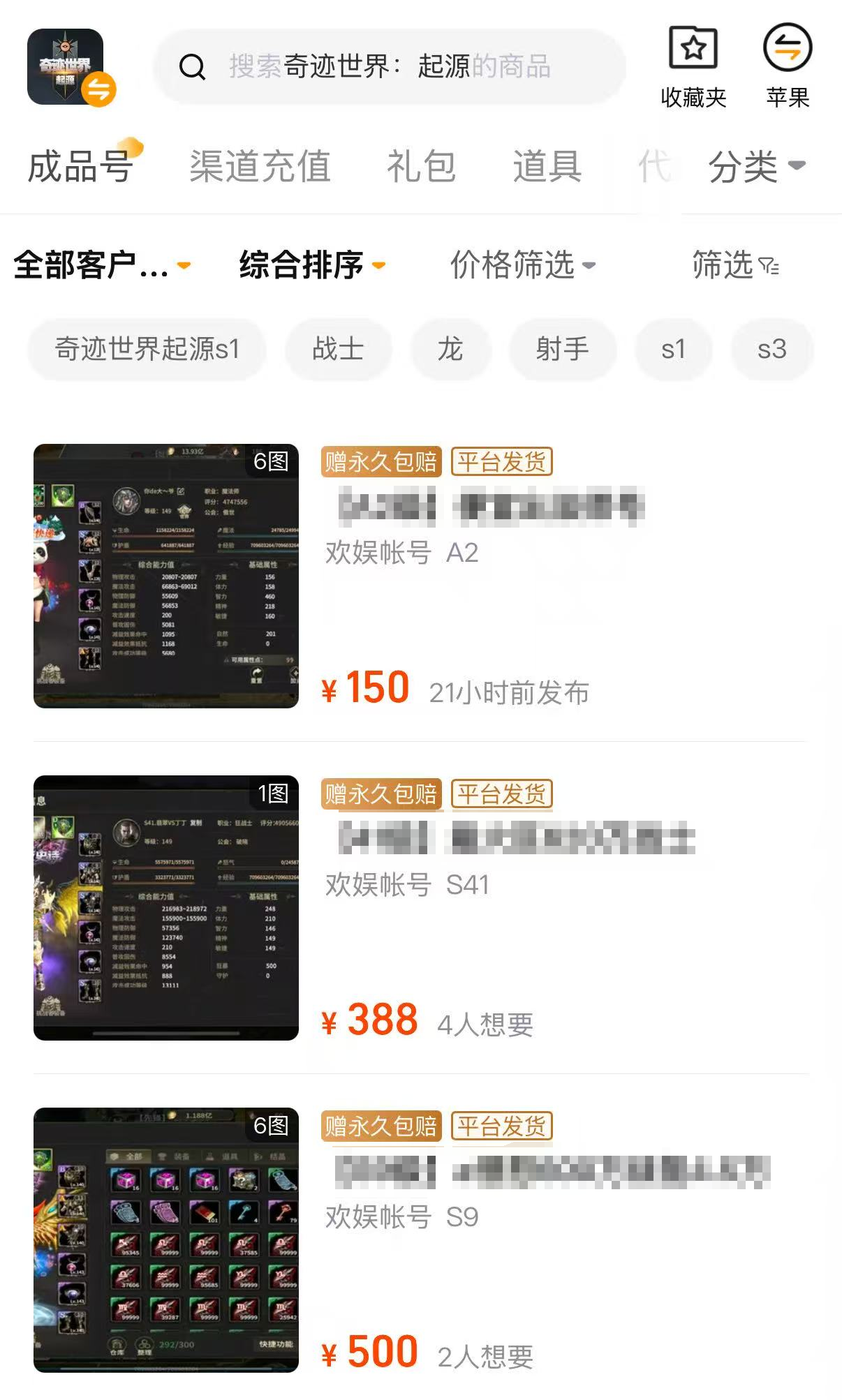Open the 筛选 filter panel
The width and height of the screenshot is (842, 1400).
point(734,265)
